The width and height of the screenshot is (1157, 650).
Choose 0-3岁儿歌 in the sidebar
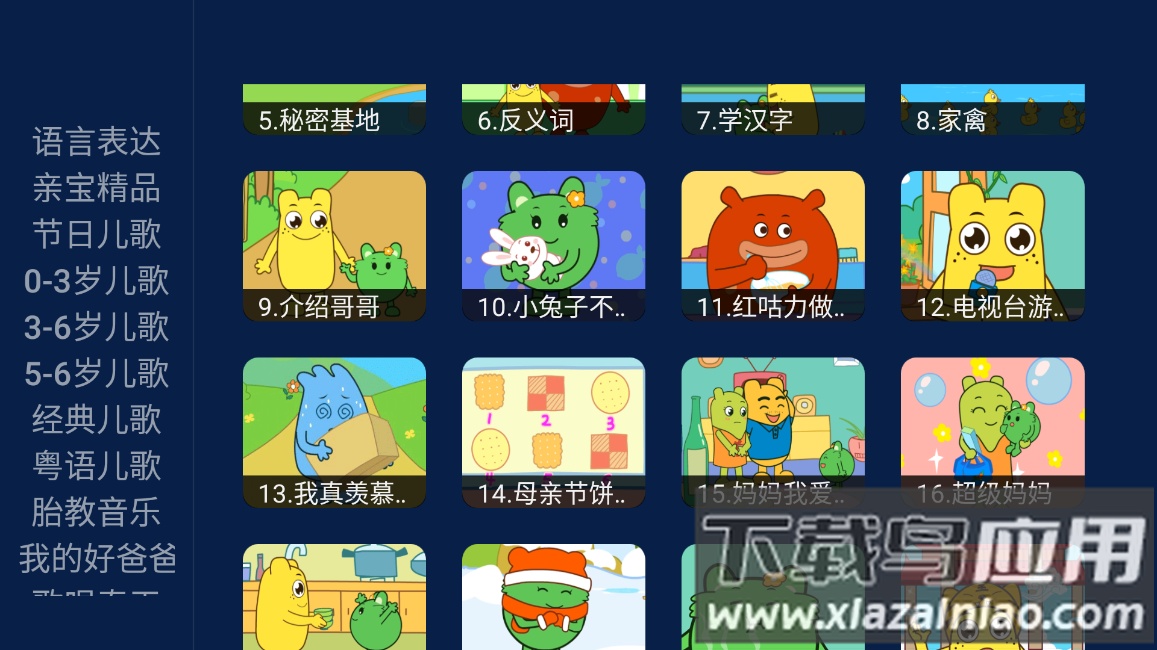96,281
